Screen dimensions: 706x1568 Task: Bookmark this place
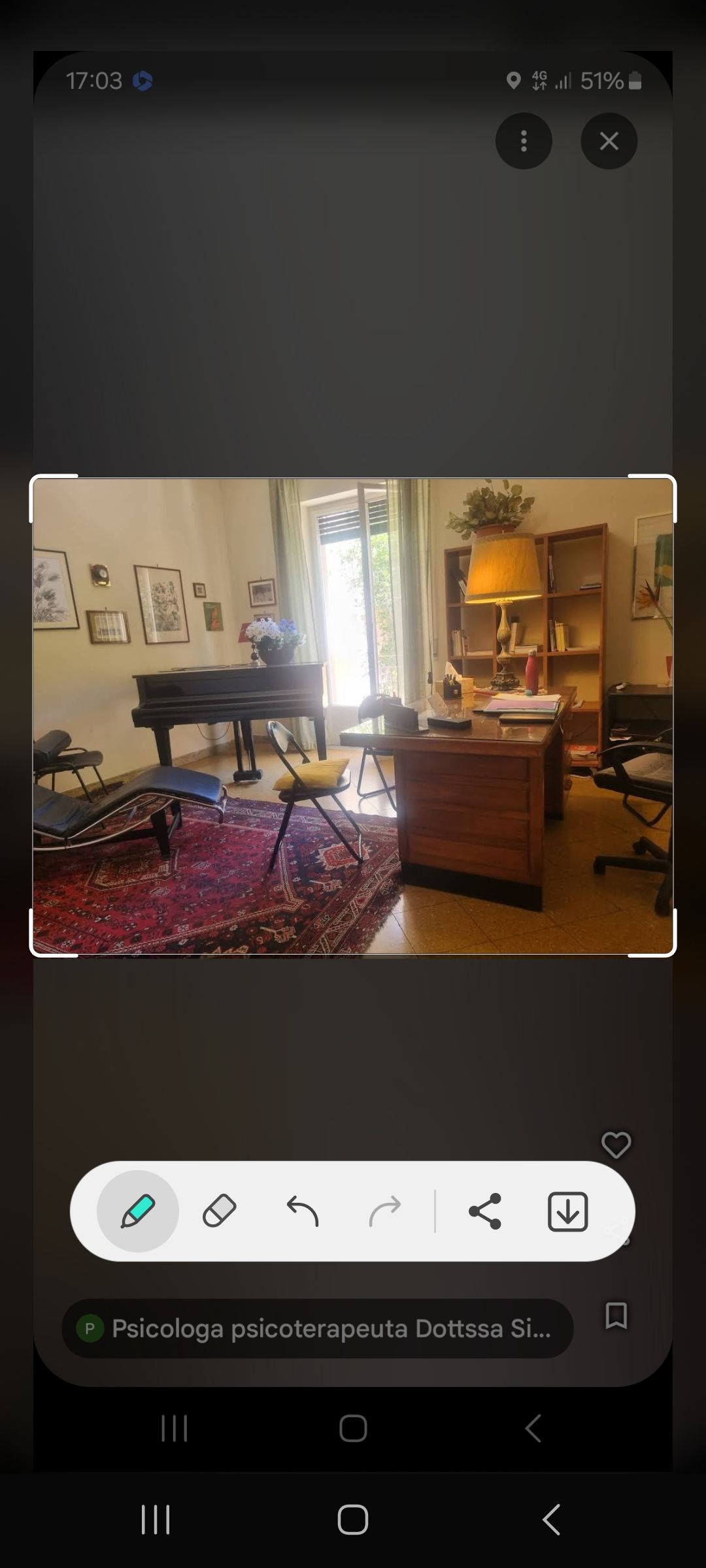tap(616, 1316)
